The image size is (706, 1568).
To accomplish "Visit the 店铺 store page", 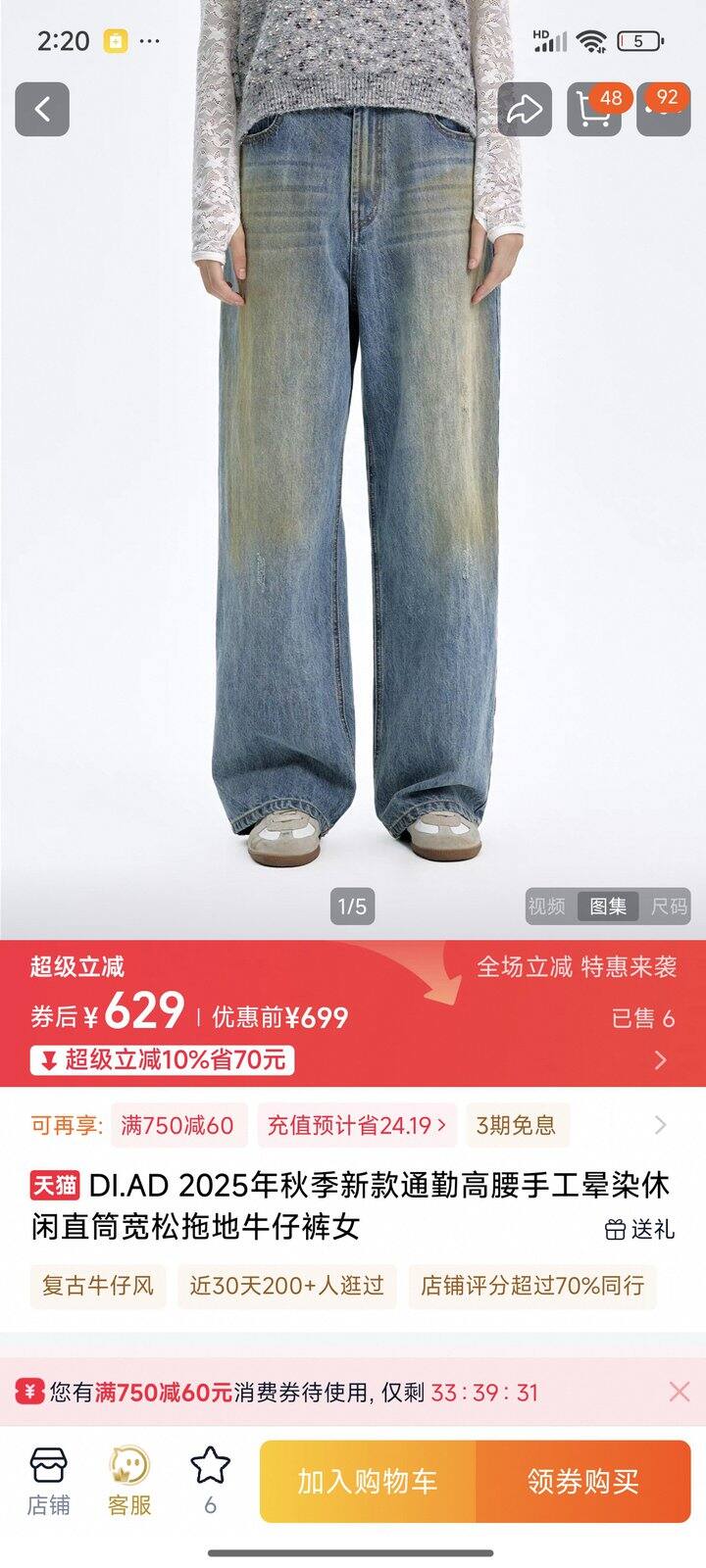I will pos(48,1482).
